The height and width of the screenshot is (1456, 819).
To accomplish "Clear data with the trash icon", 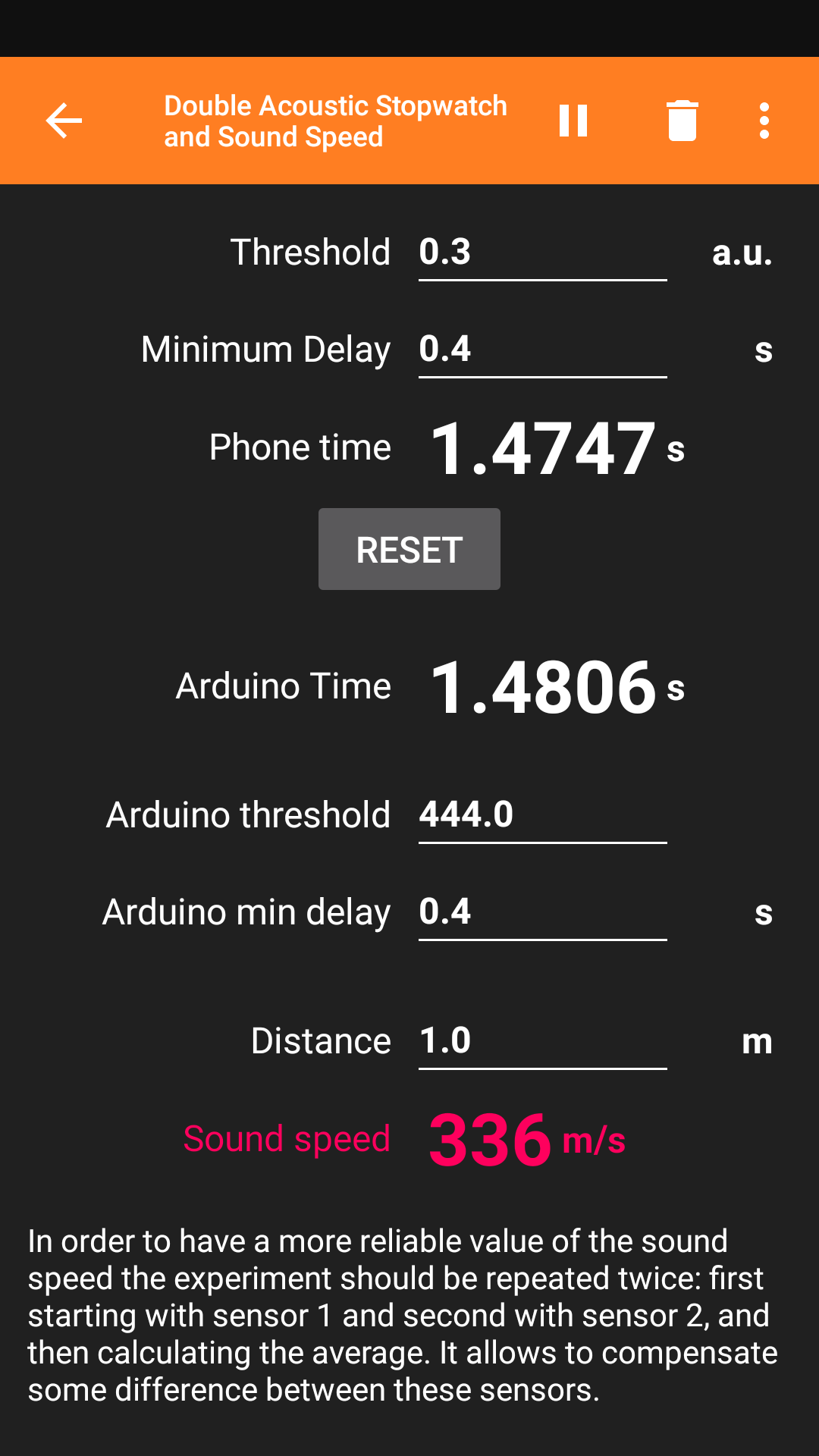I will coord(682,121).
